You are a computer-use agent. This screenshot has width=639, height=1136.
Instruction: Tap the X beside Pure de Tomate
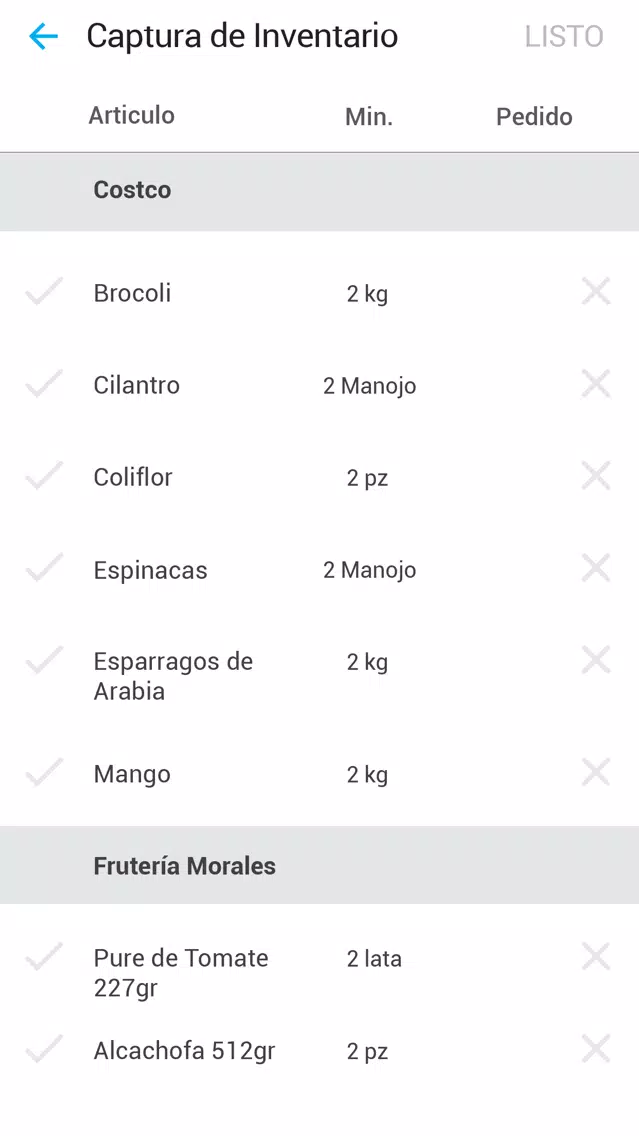[x=596, y=956]
